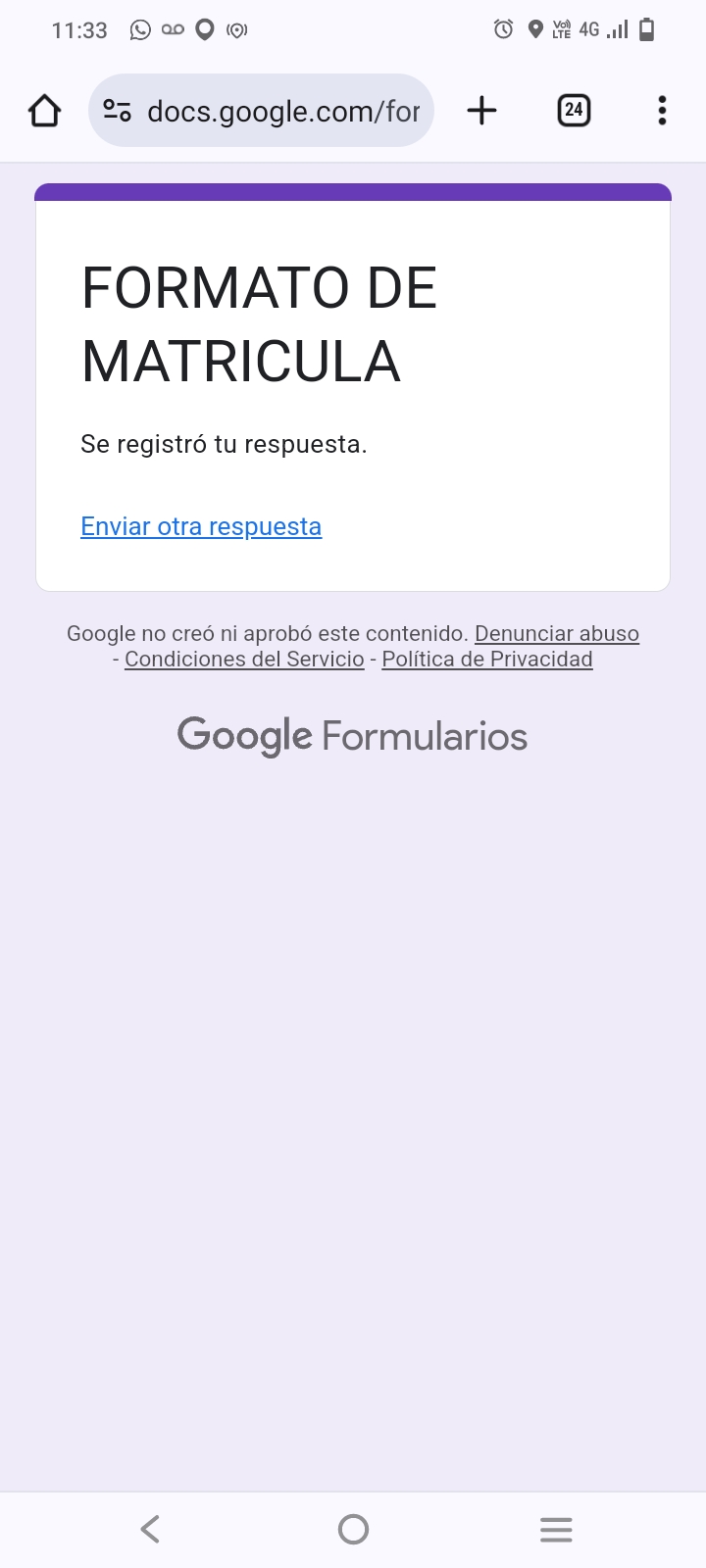
Task: Tap the system back button
Action: 150,1529
